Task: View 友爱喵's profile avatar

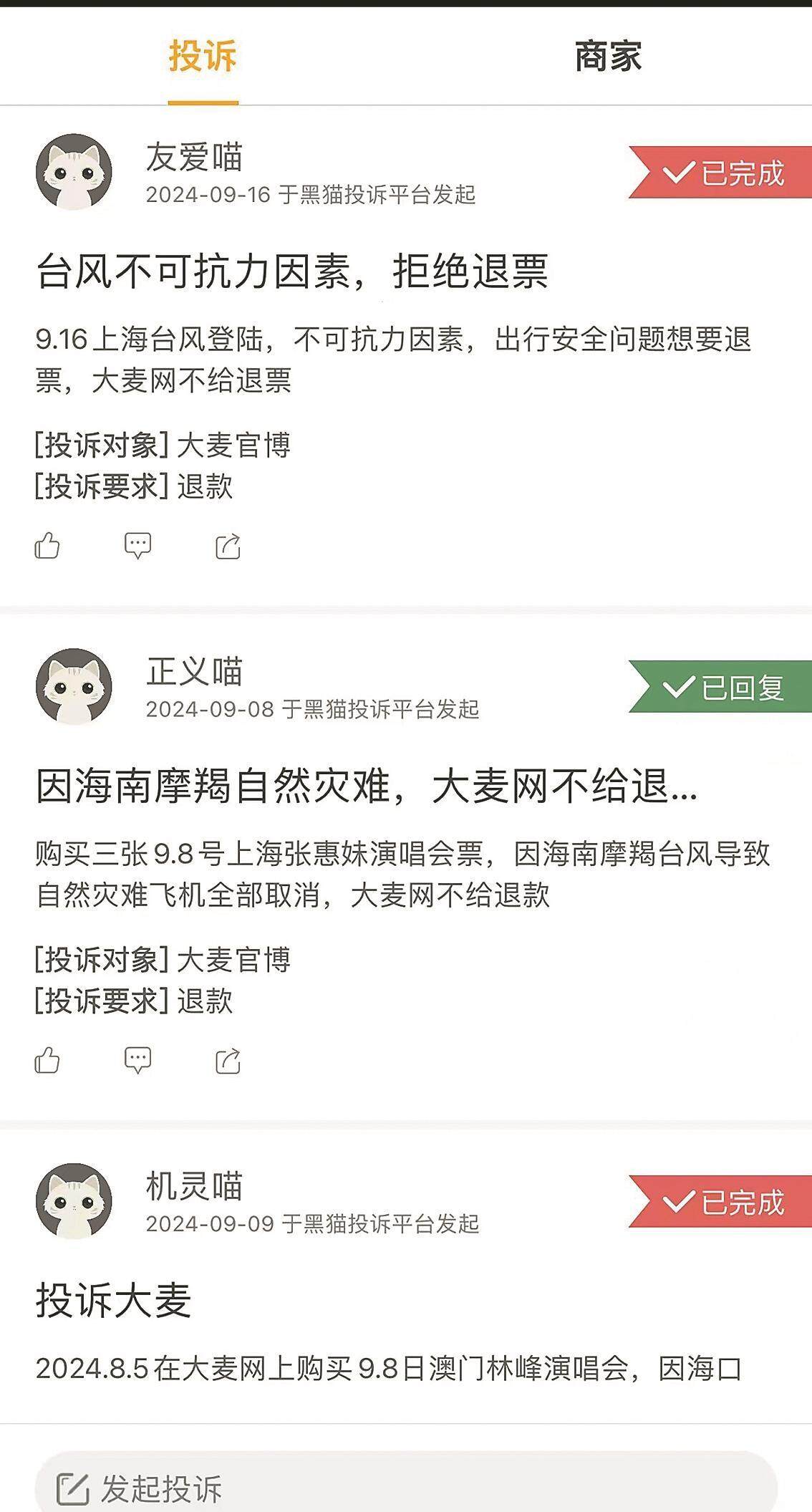Action: (x=74, y=172)
